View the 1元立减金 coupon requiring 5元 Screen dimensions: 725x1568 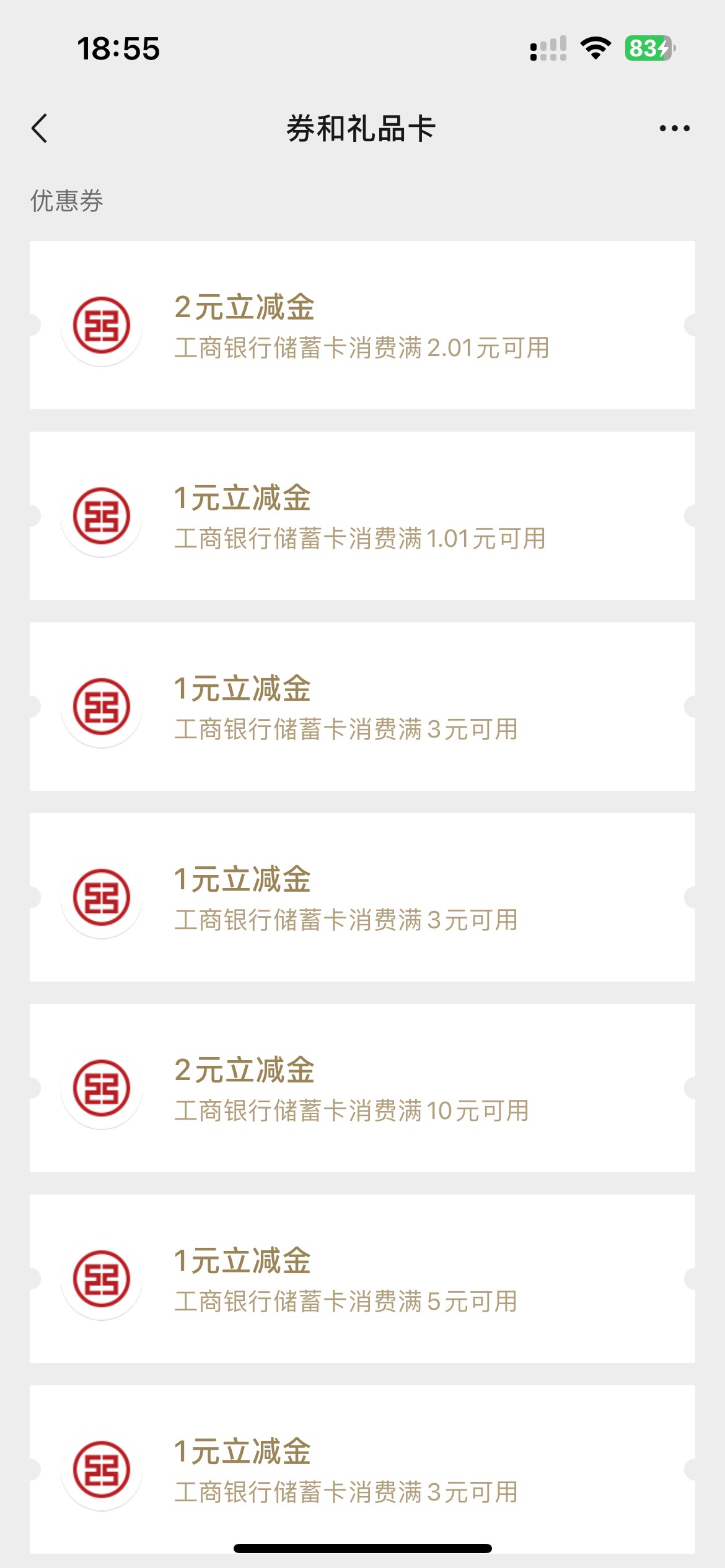pyautogui.click(x=362, y=1279)
